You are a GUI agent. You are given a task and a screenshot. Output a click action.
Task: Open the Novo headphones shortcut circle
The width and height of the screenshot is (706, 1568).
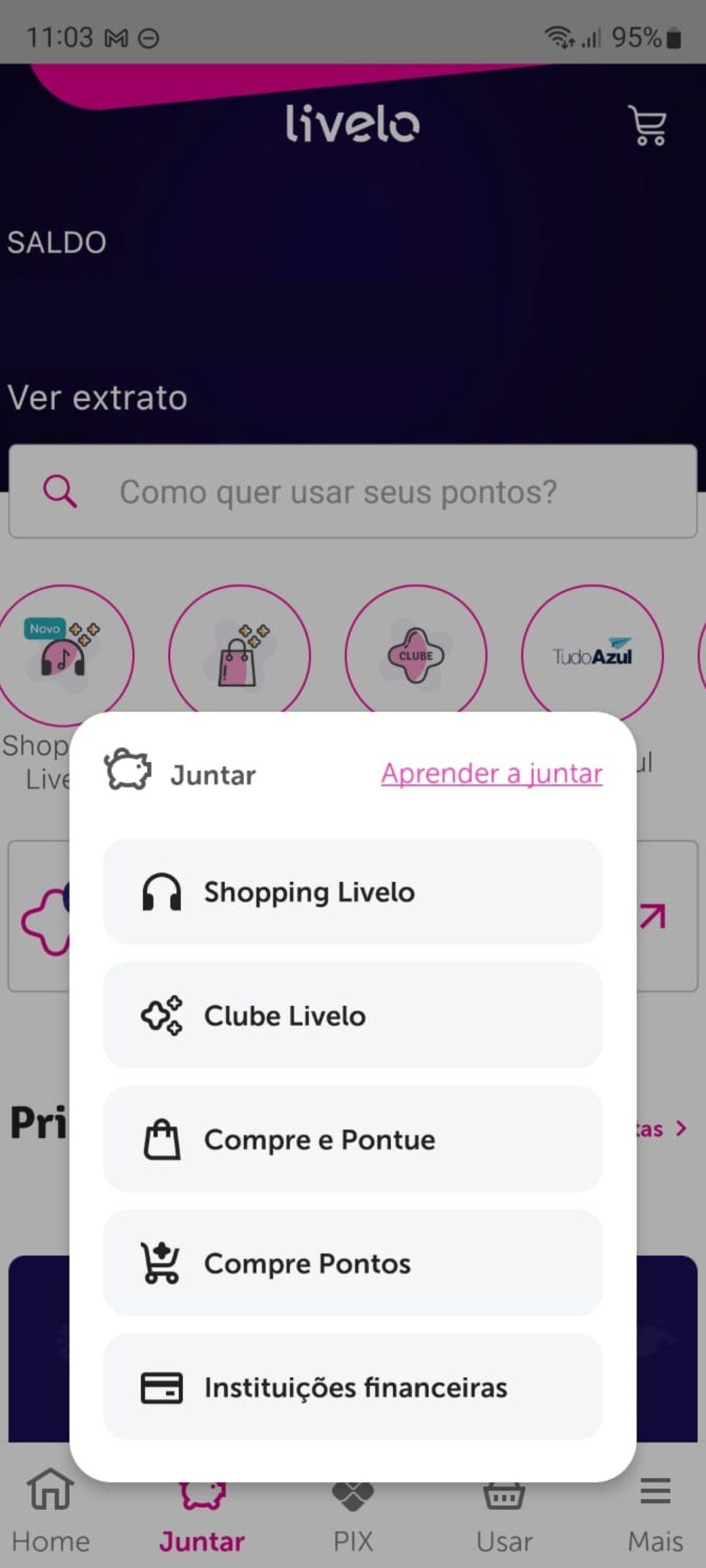coord(63,655)
